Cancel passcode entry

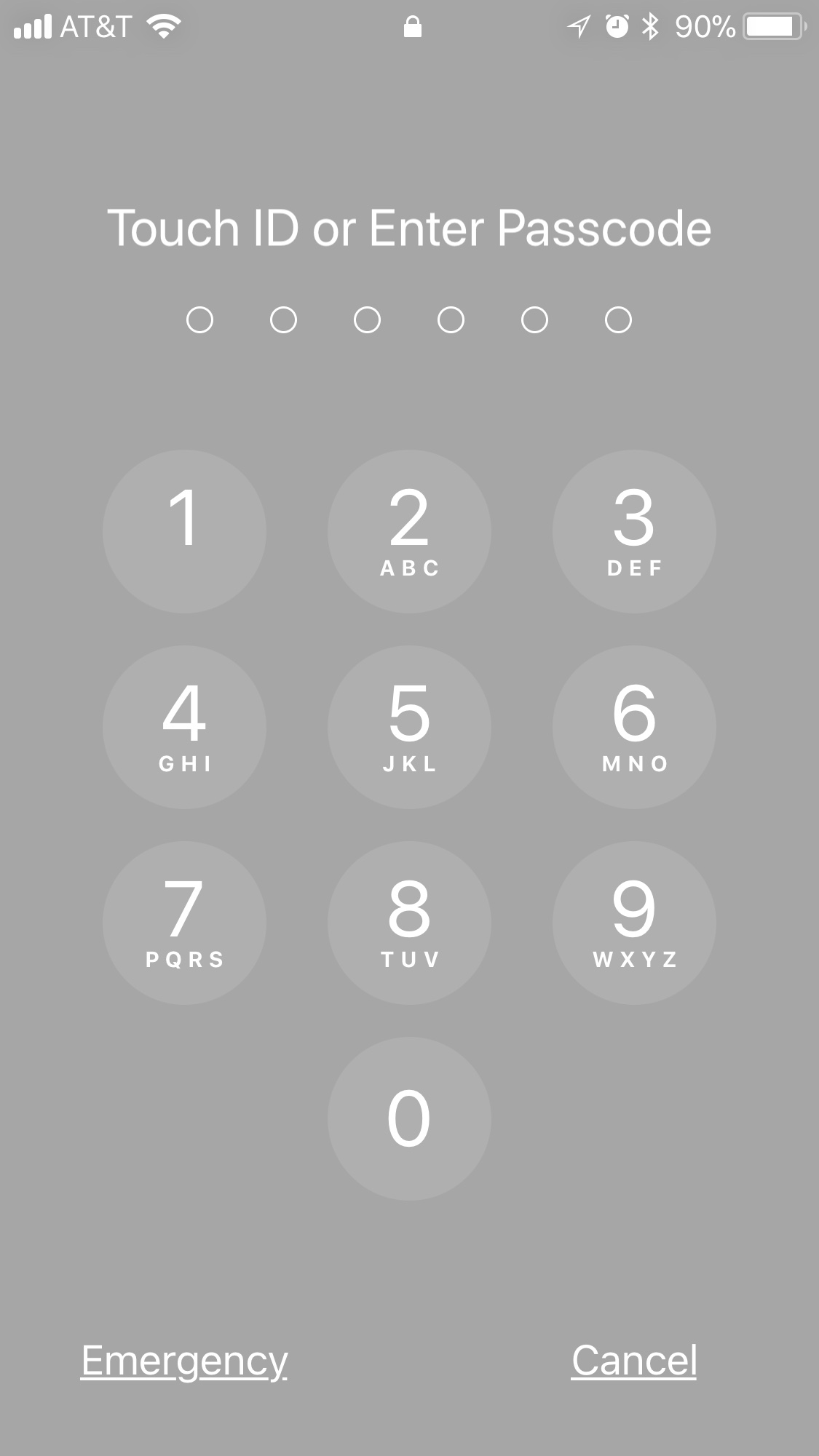click(634, 1361)
